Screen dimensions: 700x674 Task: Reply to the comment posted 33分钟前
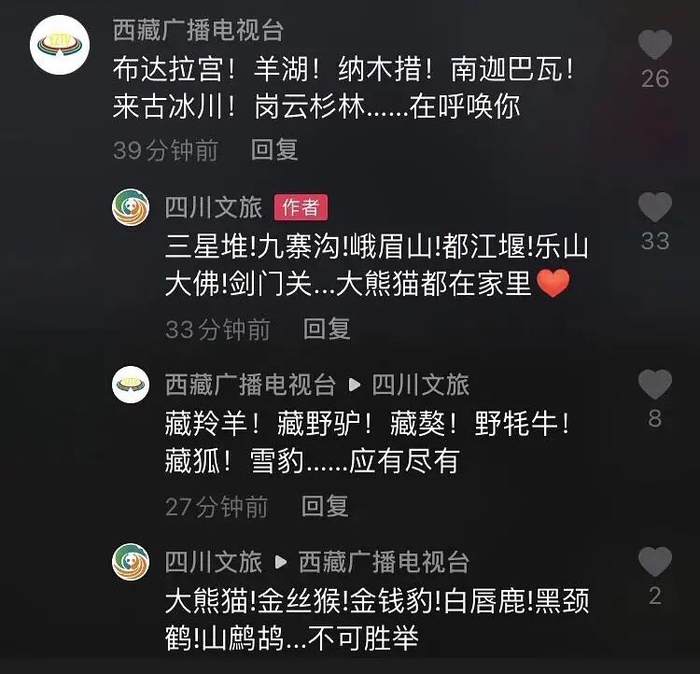coord(327,328)
